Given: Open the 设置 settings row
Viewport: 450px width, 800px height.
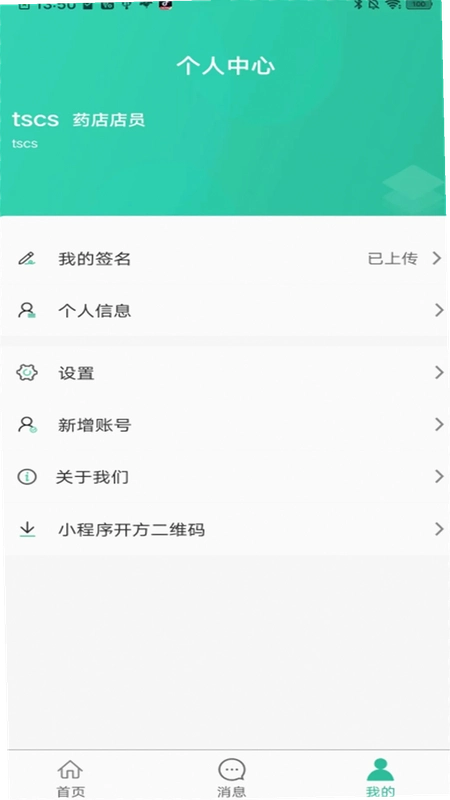Looking at the screenshot, I should 225,373.
